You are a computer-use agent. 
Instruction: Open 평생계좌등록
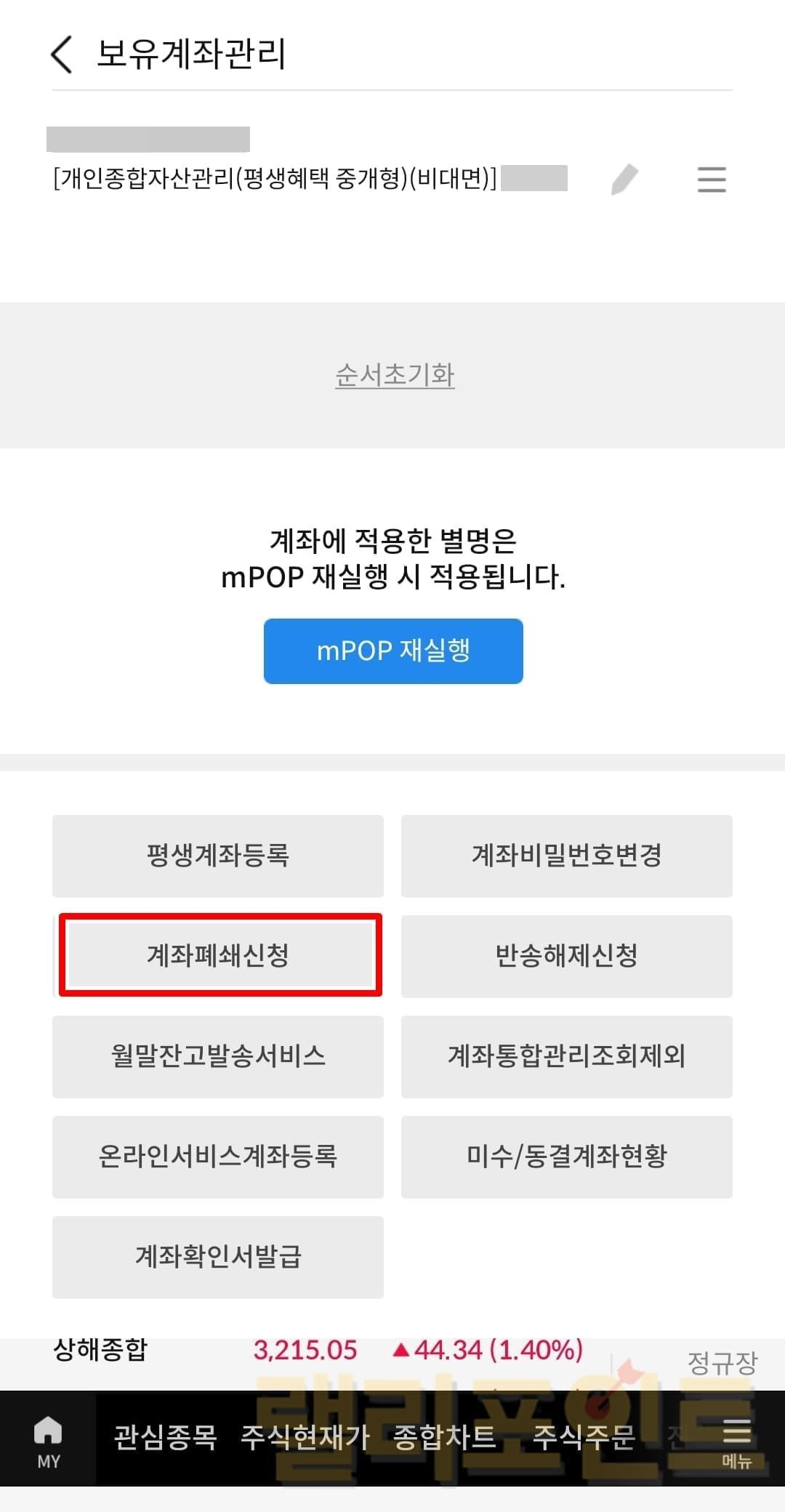tap(218, 856)
